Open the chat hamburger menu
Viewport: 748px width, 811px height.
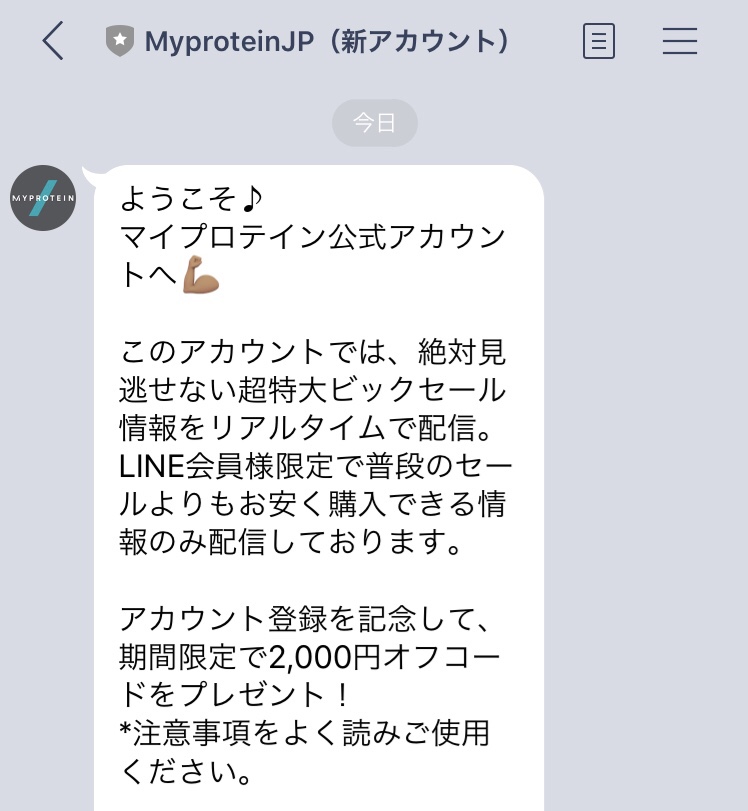[x=680, y=41]
